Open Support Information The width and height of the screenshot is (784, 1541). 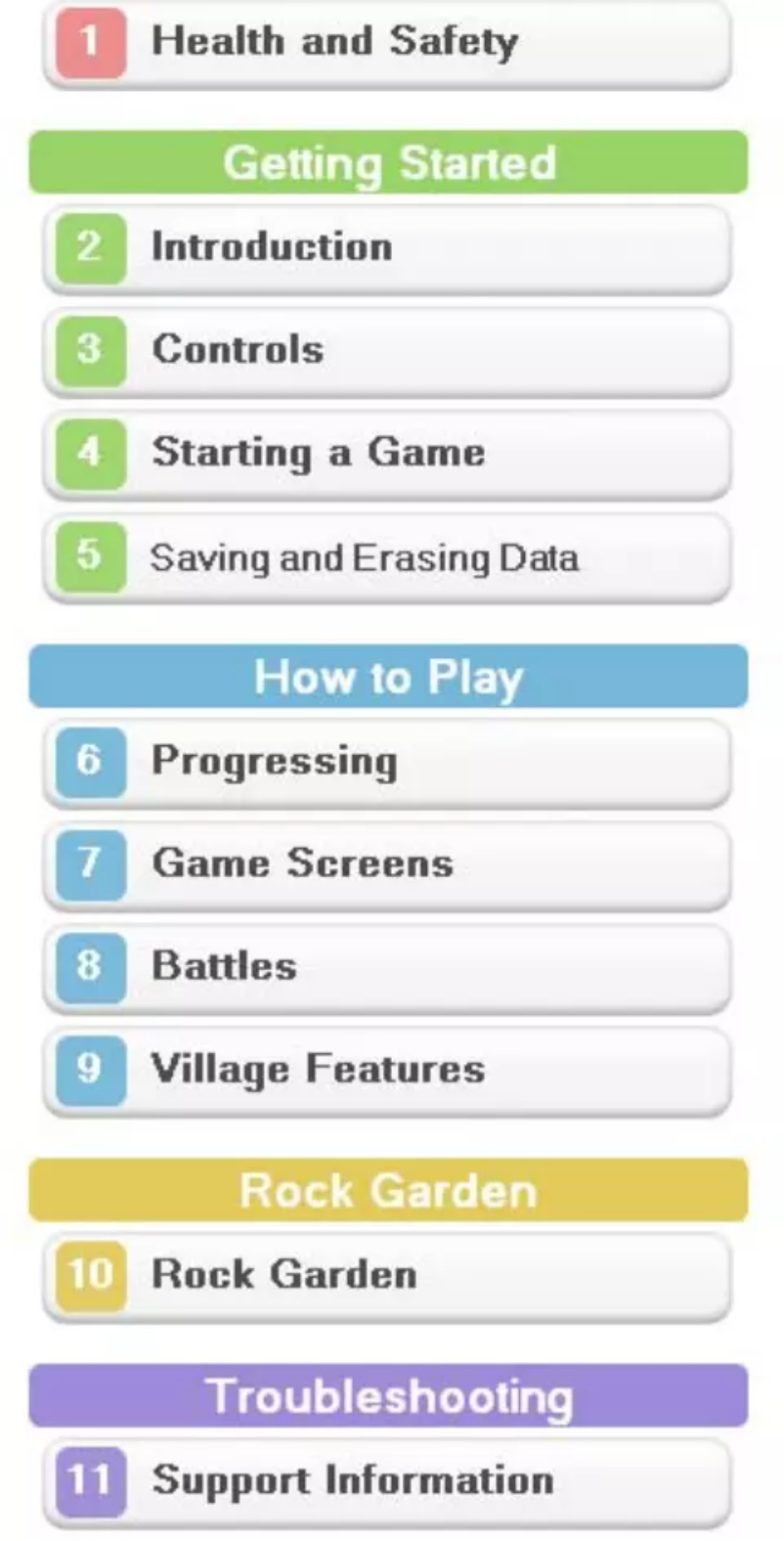pos(387,1480)
